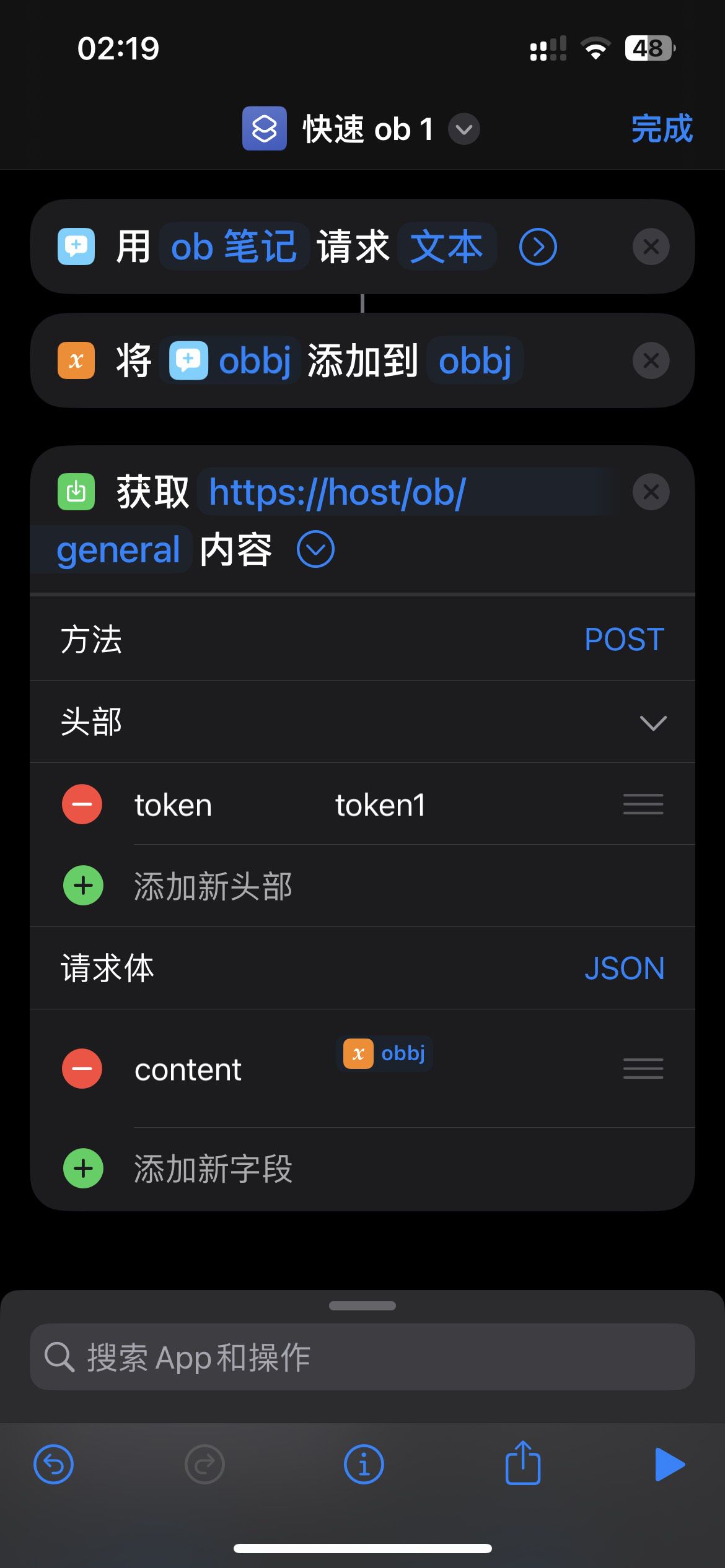Screen dimensions: 725x1568
Task: Remove the 获取 URL content action
Action: (651, 492)
